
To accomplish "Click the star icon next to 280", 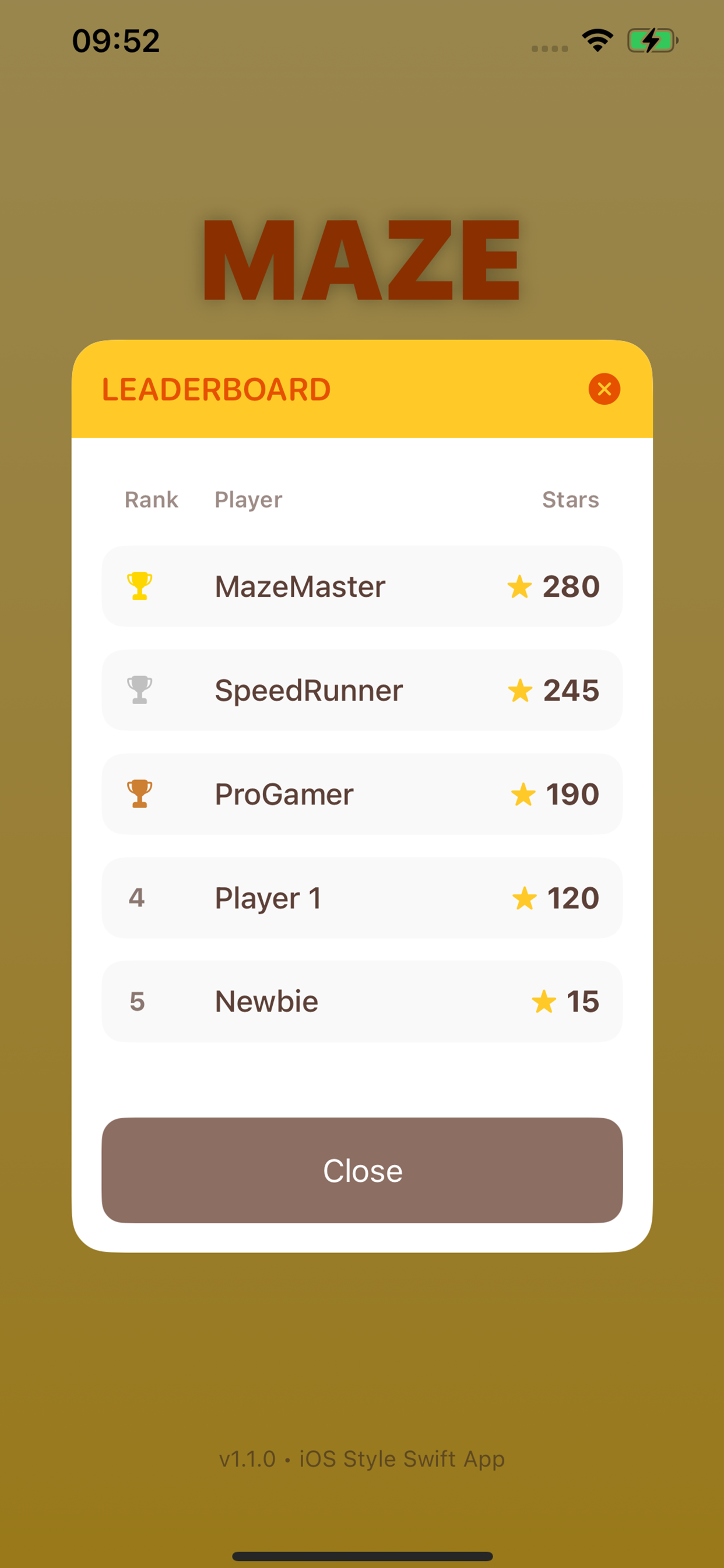I will coord(520,586).
